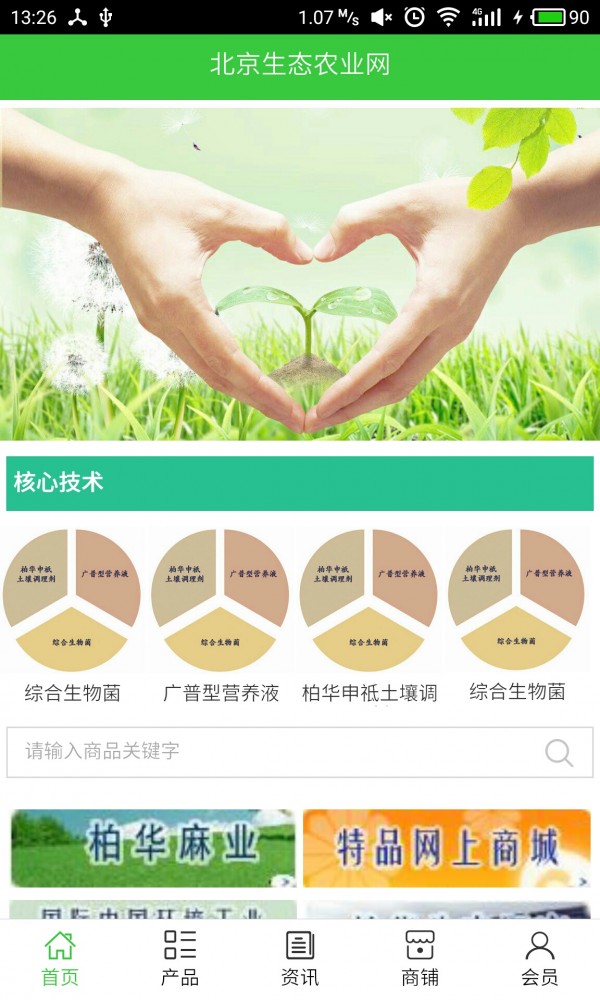Screen dimensions: 600x1000
Task: Select the 首页 tab
Action: (x=60, y=958)
